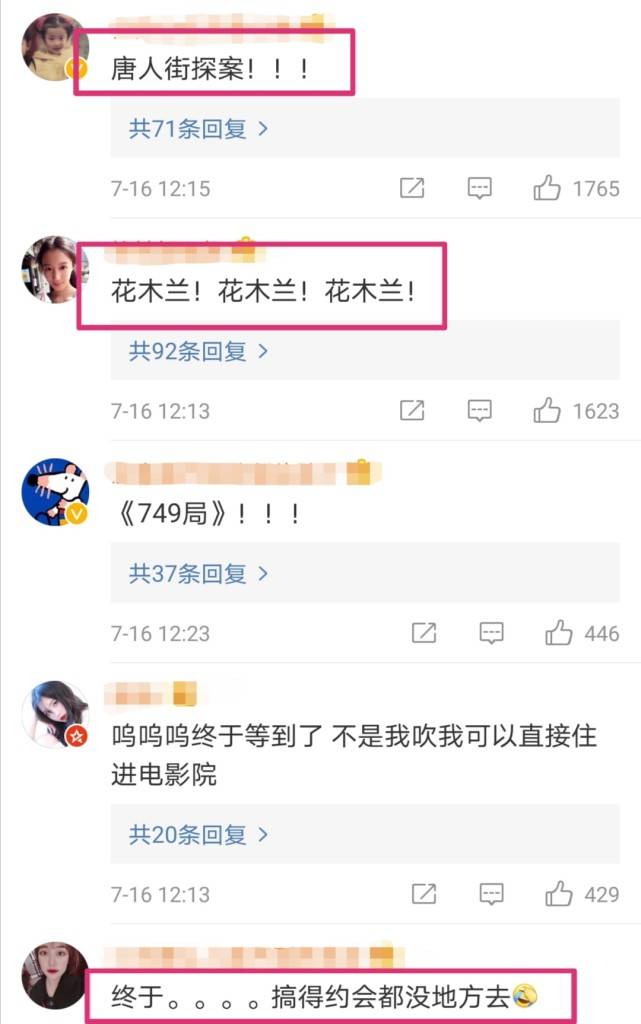The image size is (641, 1024).
Task: Reply to the 唐人街探案 comment
Action: click(480, 188)
